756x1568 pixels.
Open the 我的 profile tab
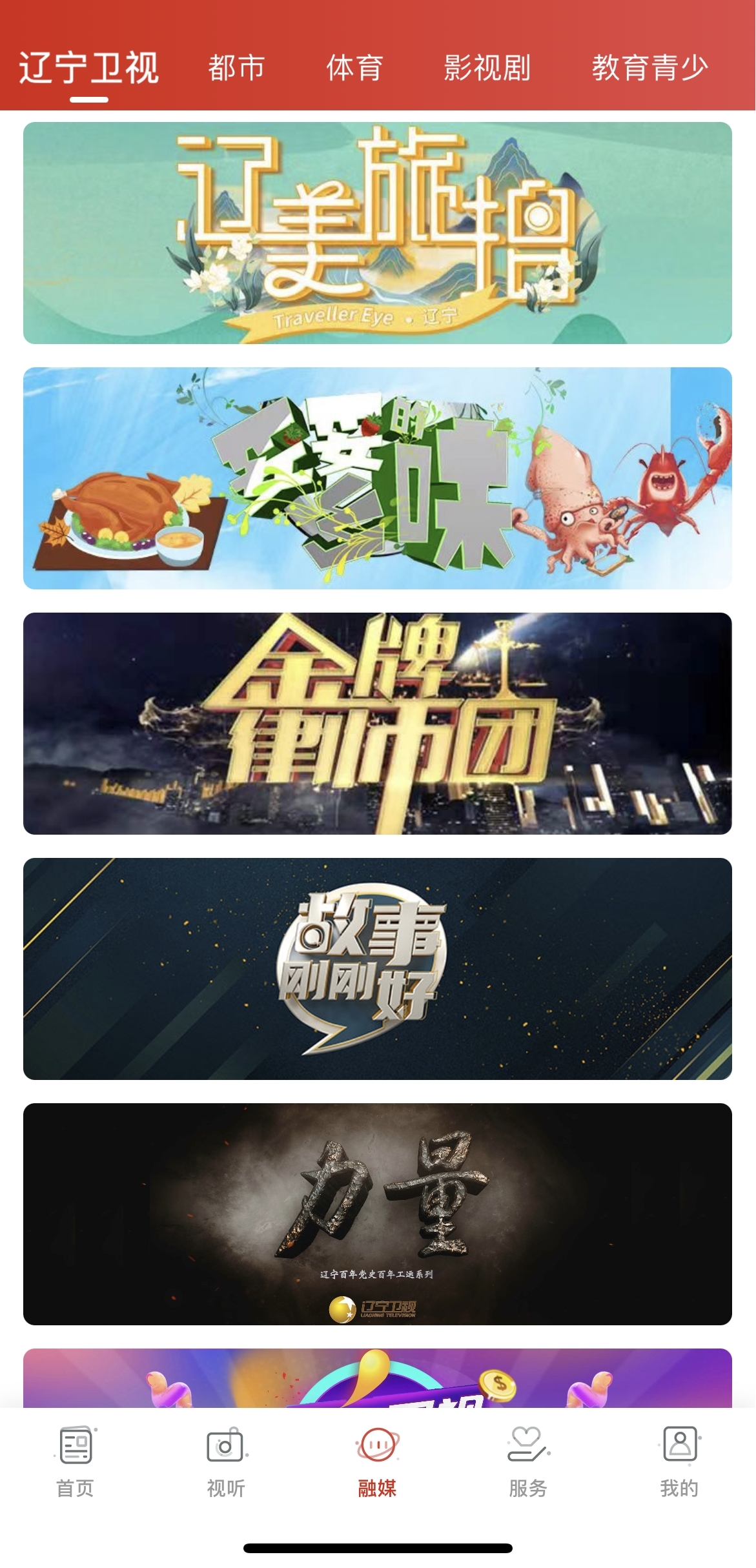679,1461
